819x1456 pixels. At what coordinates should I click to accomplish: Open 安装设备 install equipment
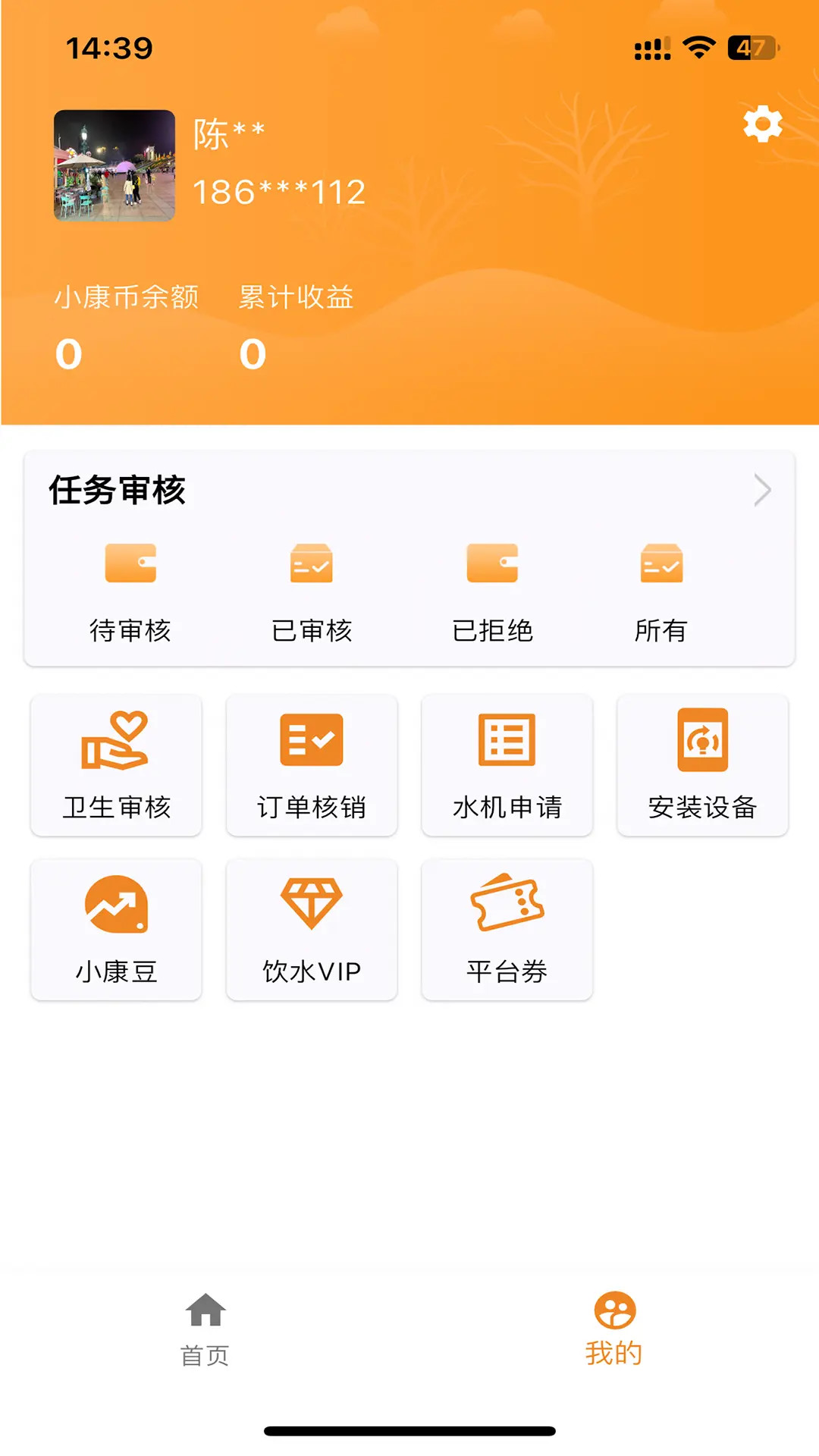point(702,766)
